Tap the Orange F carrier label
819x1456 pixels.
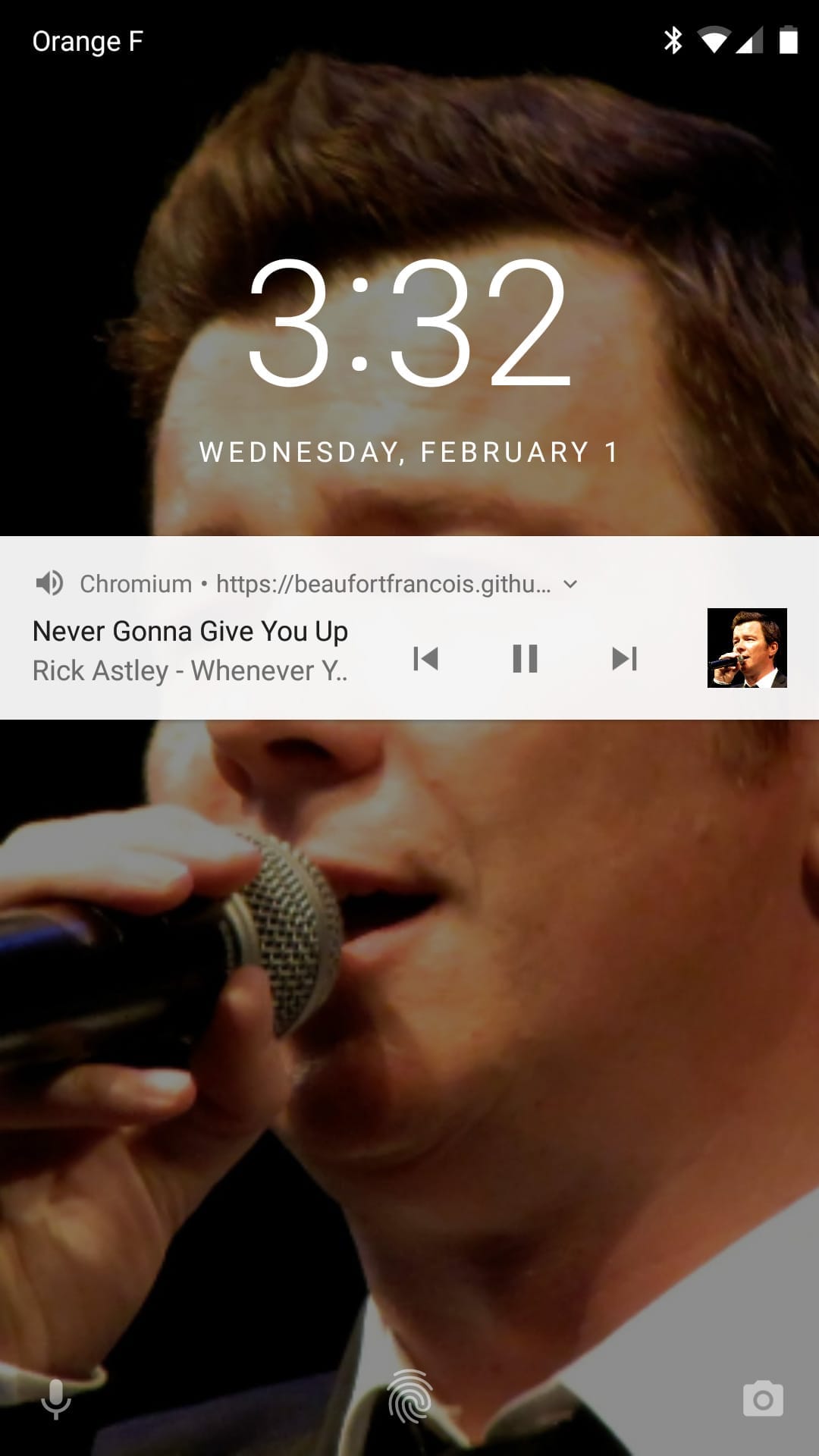tap(89, 41)
